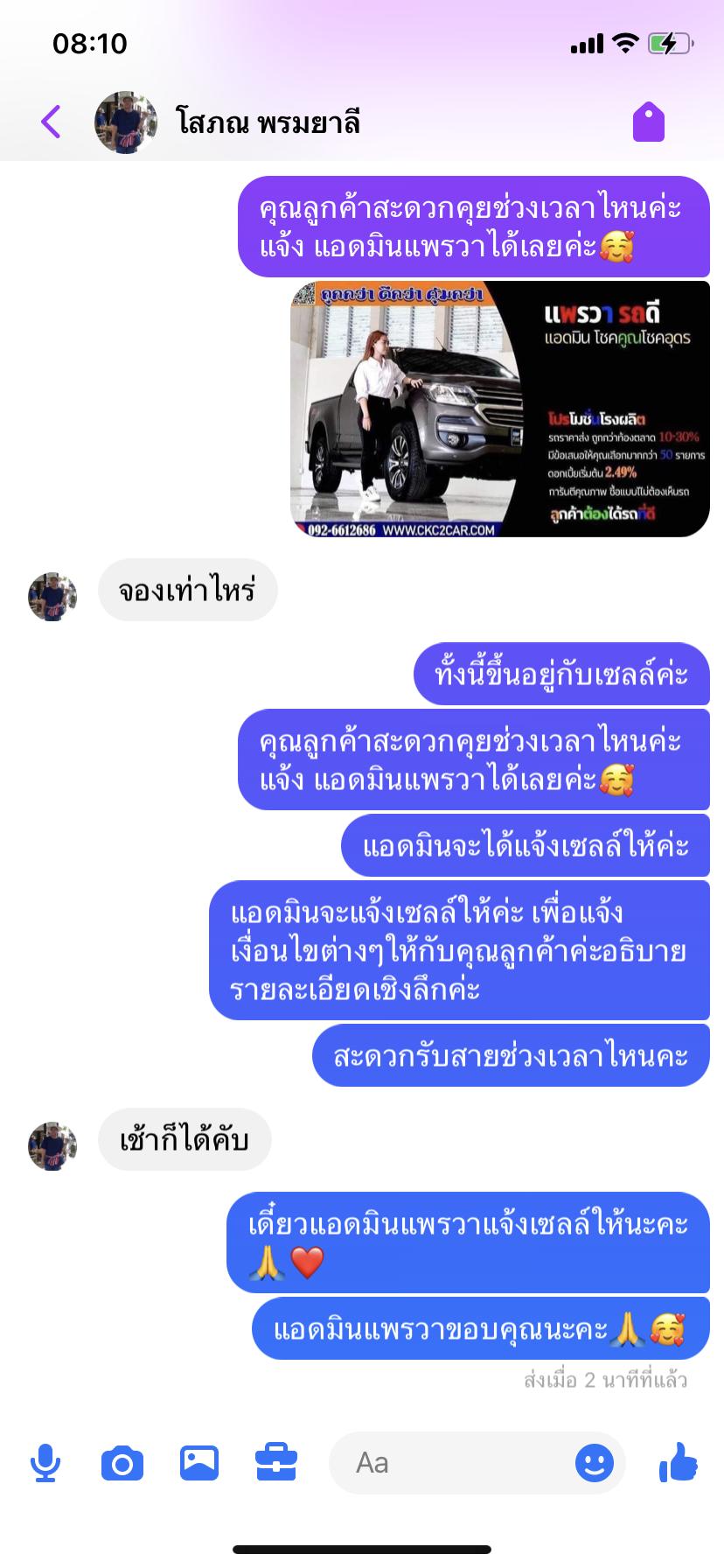Open the sent car promotion image
Viewport: 724px width, 1568px height.
(500, 409)
